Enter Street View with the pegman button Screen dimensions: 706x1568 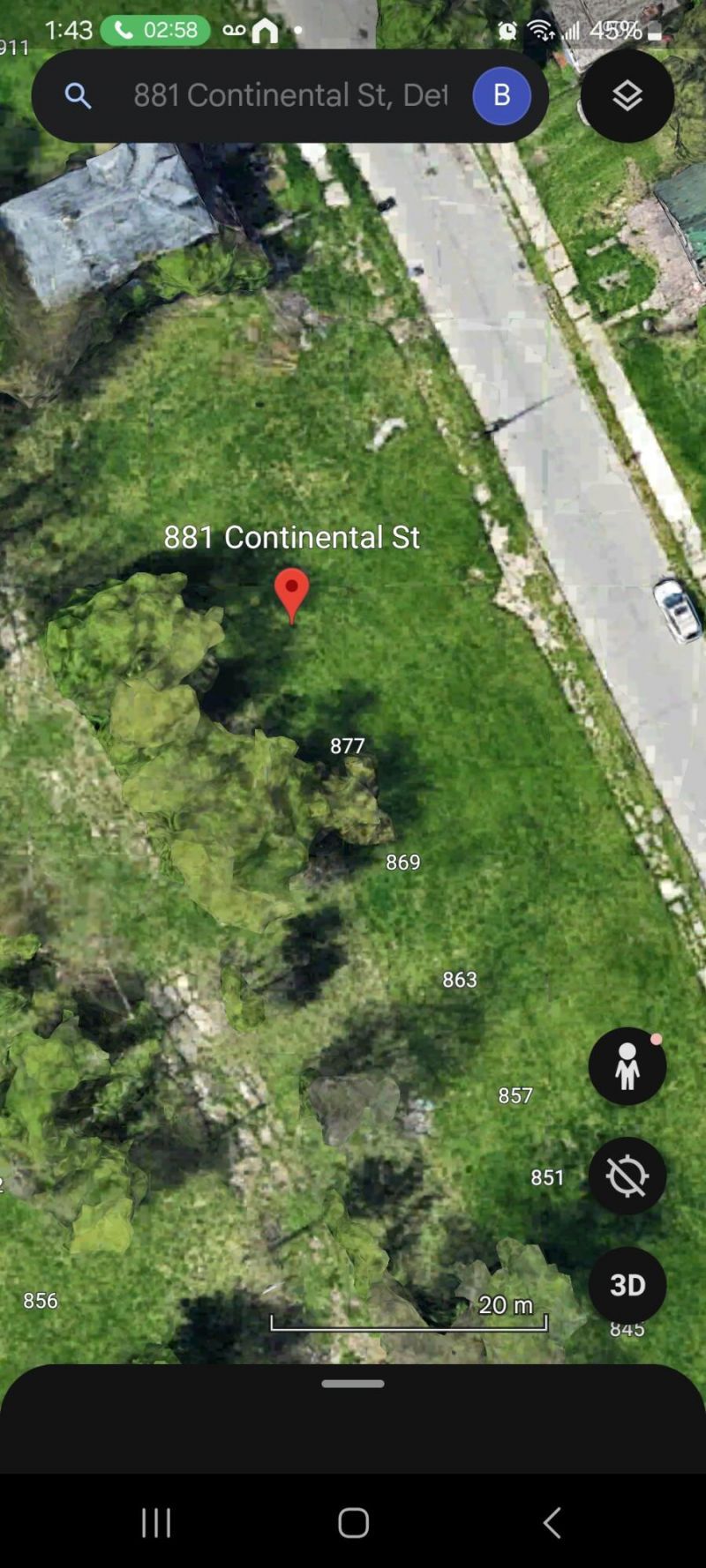pos(627,1065)
